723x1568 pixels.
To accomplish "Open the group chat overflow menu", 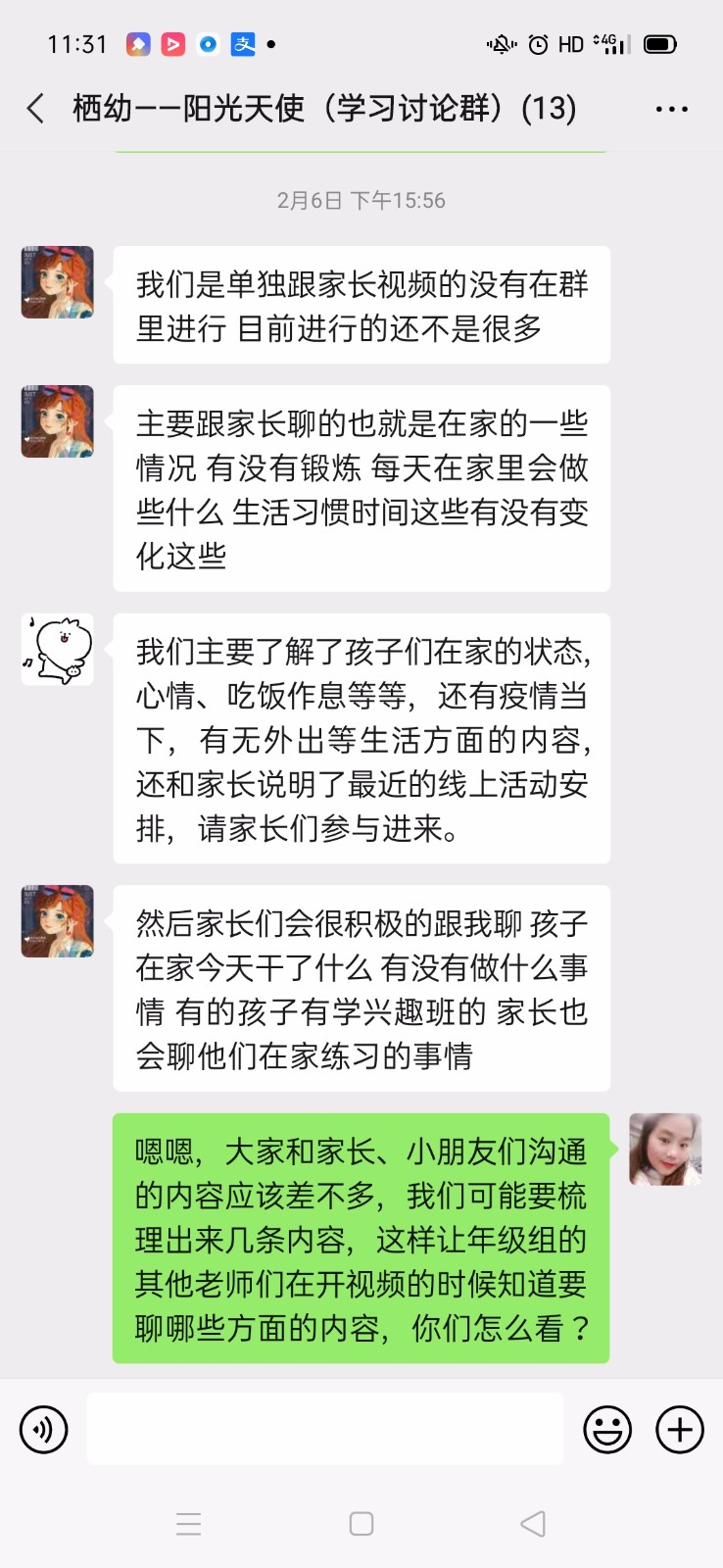I will pos(671,109).
